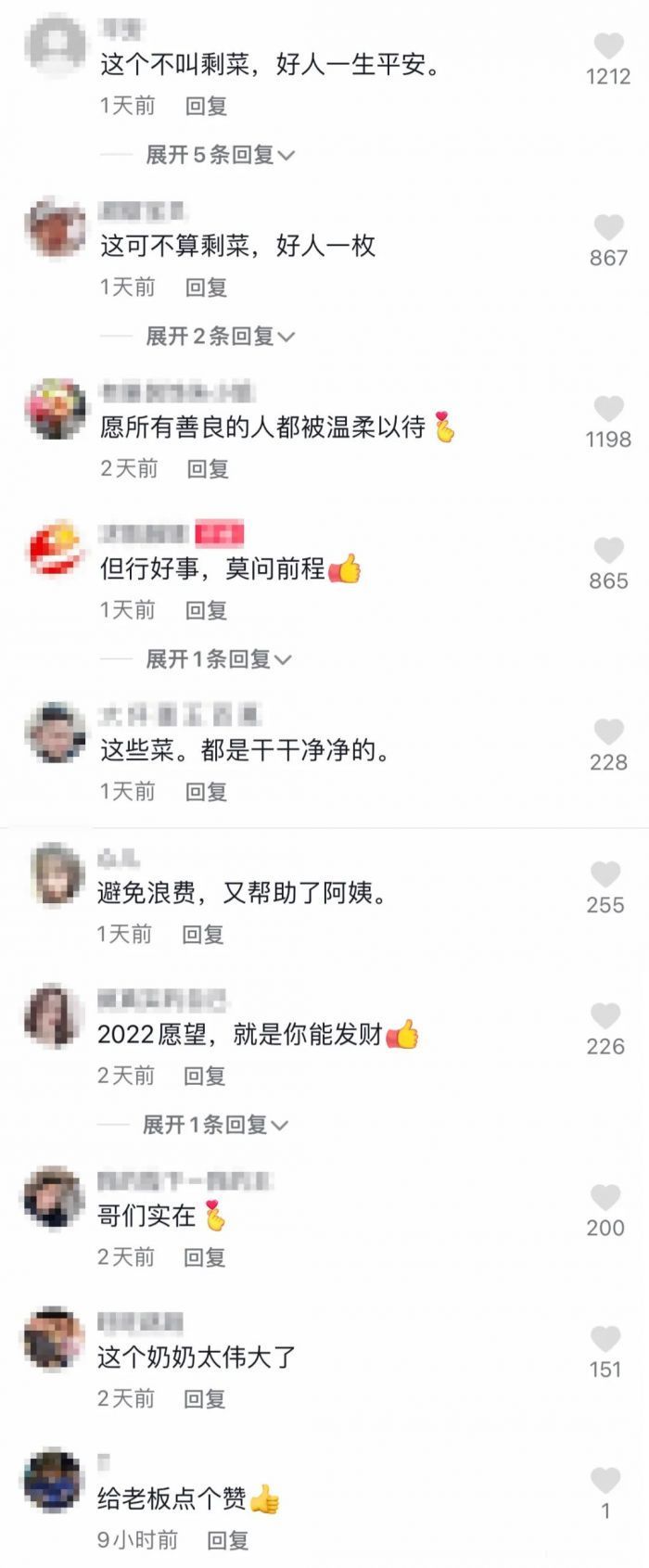Like the comment "但行好事，莫问前程"
This screenshot has height=1568, width=649.
coord(608,551)
